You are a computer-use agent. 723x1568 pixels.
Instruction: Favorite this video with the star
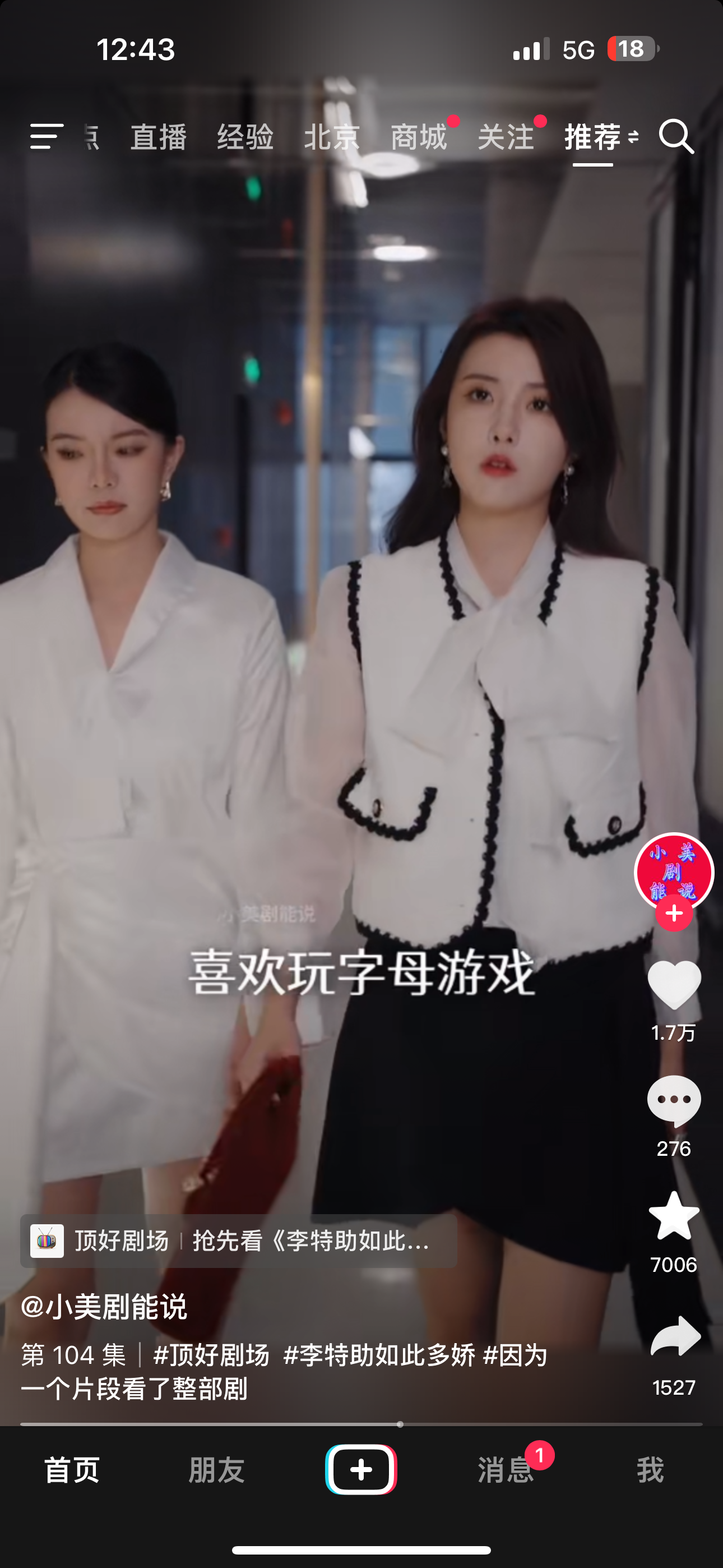click(674, 1216)
